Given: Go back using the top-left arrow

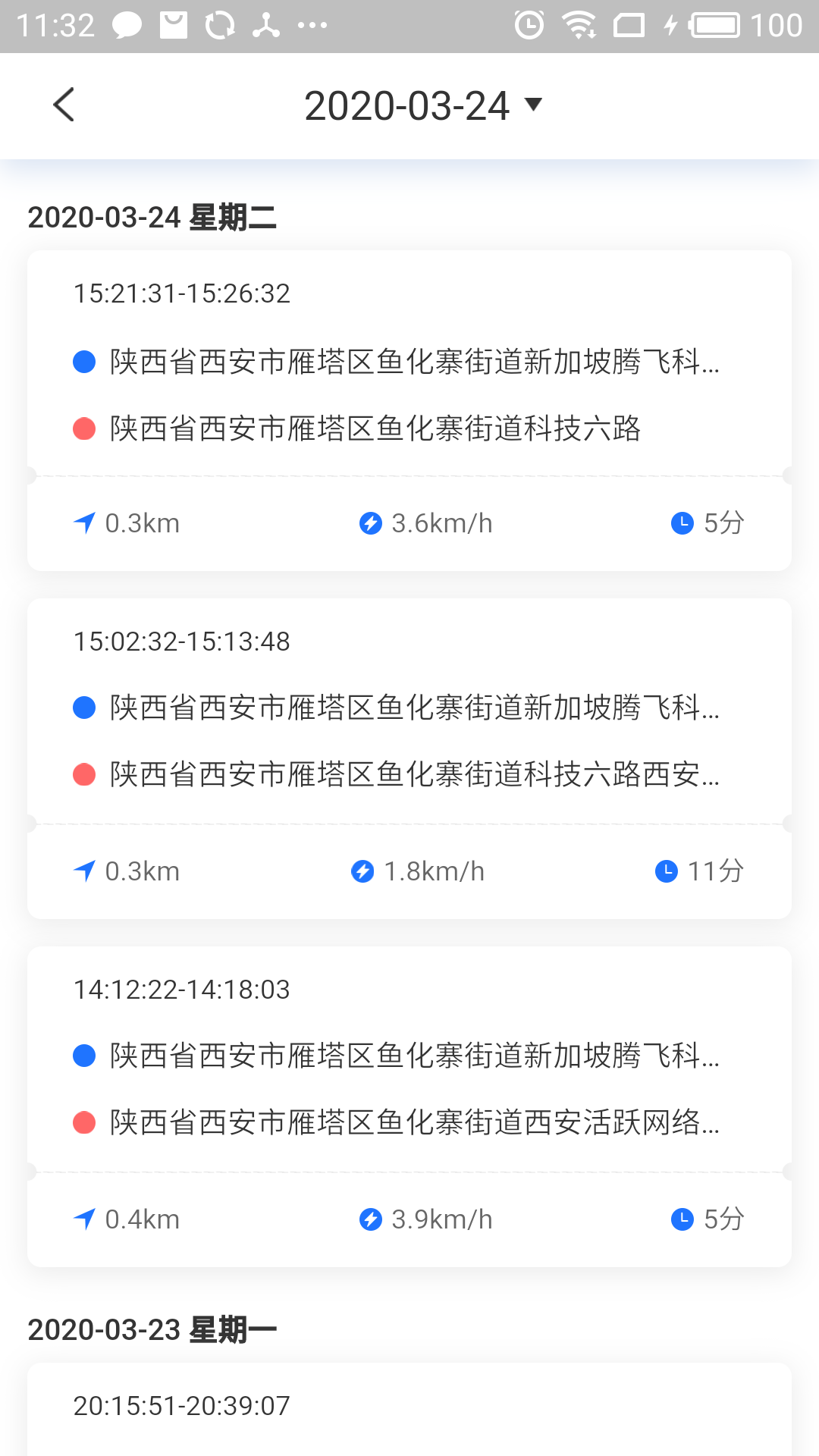Looking at the screenshot, I should 64,105.
